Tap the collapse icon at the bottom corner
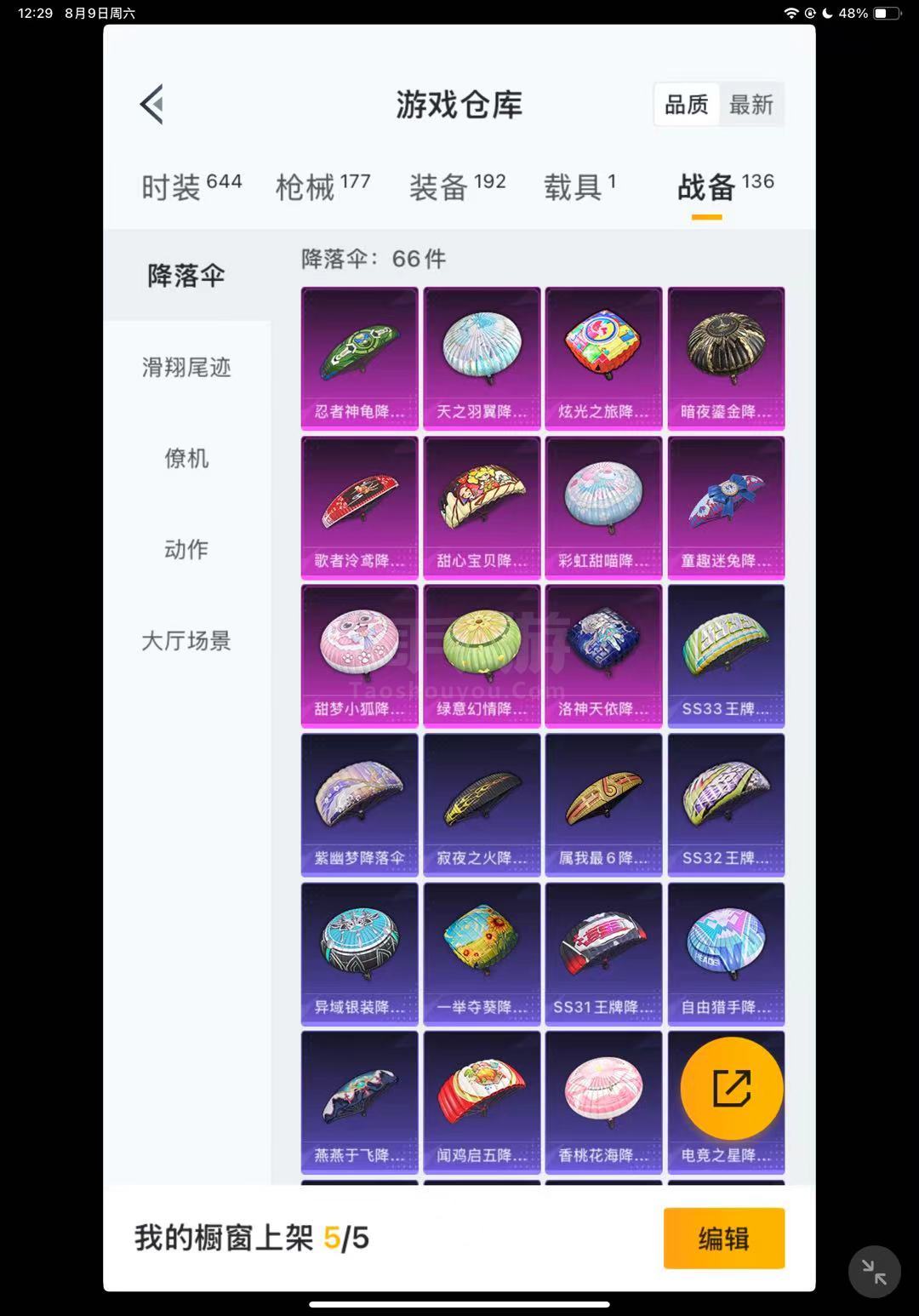Screen dimensions: 919x1316 [875, 1272]
